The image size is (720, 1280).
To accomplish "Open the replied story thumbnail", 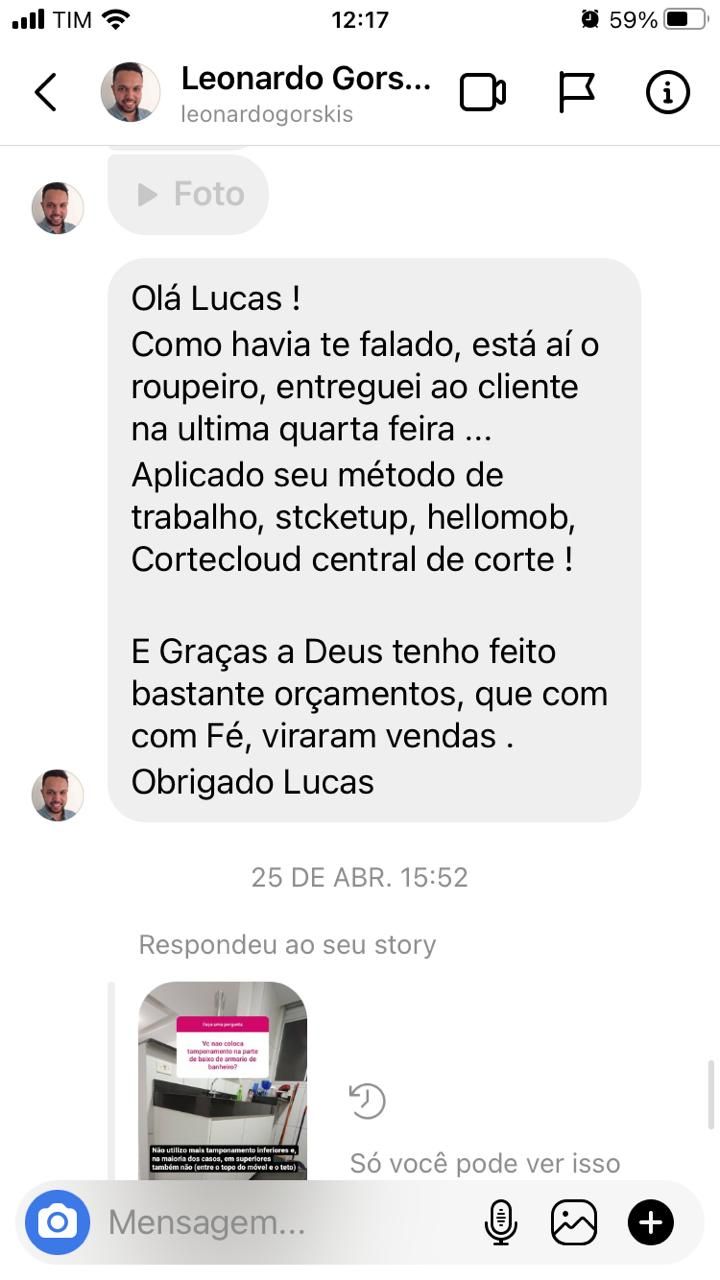I will (222, 1080).
